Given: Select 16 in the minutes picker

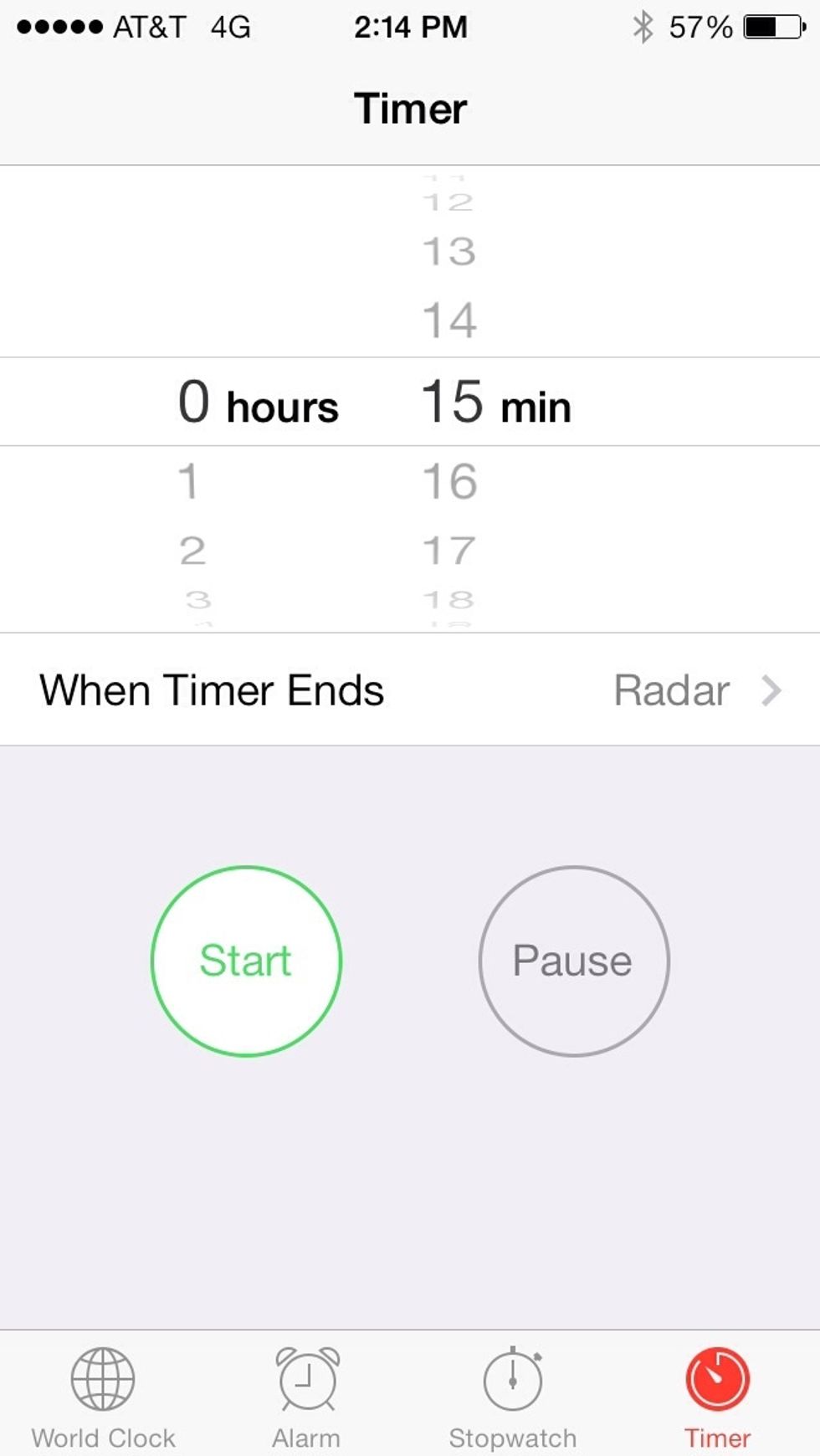Looking at the screenshot, I should [x=449, y=482].
